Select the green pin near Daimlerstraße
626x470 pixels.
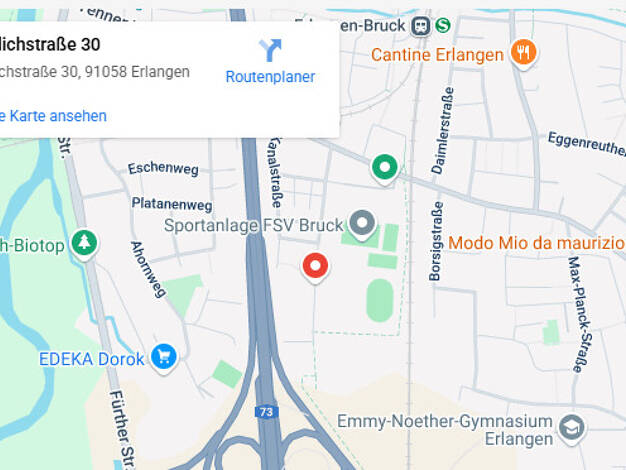[x=384, y=169]
